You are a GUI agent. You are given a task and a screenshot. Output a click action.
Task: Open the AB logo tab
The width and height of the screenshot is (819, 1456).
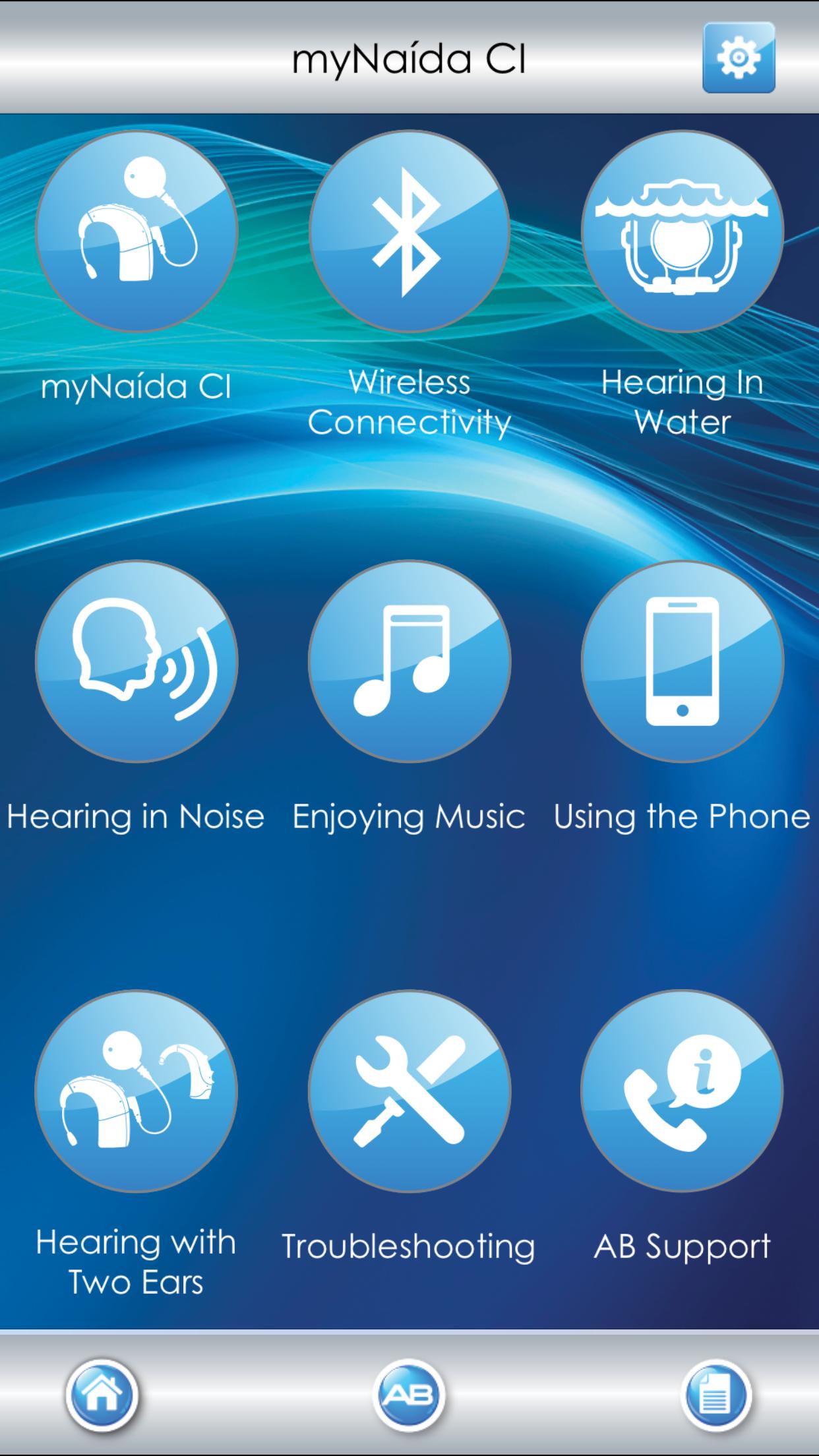tap(409, 1393)
